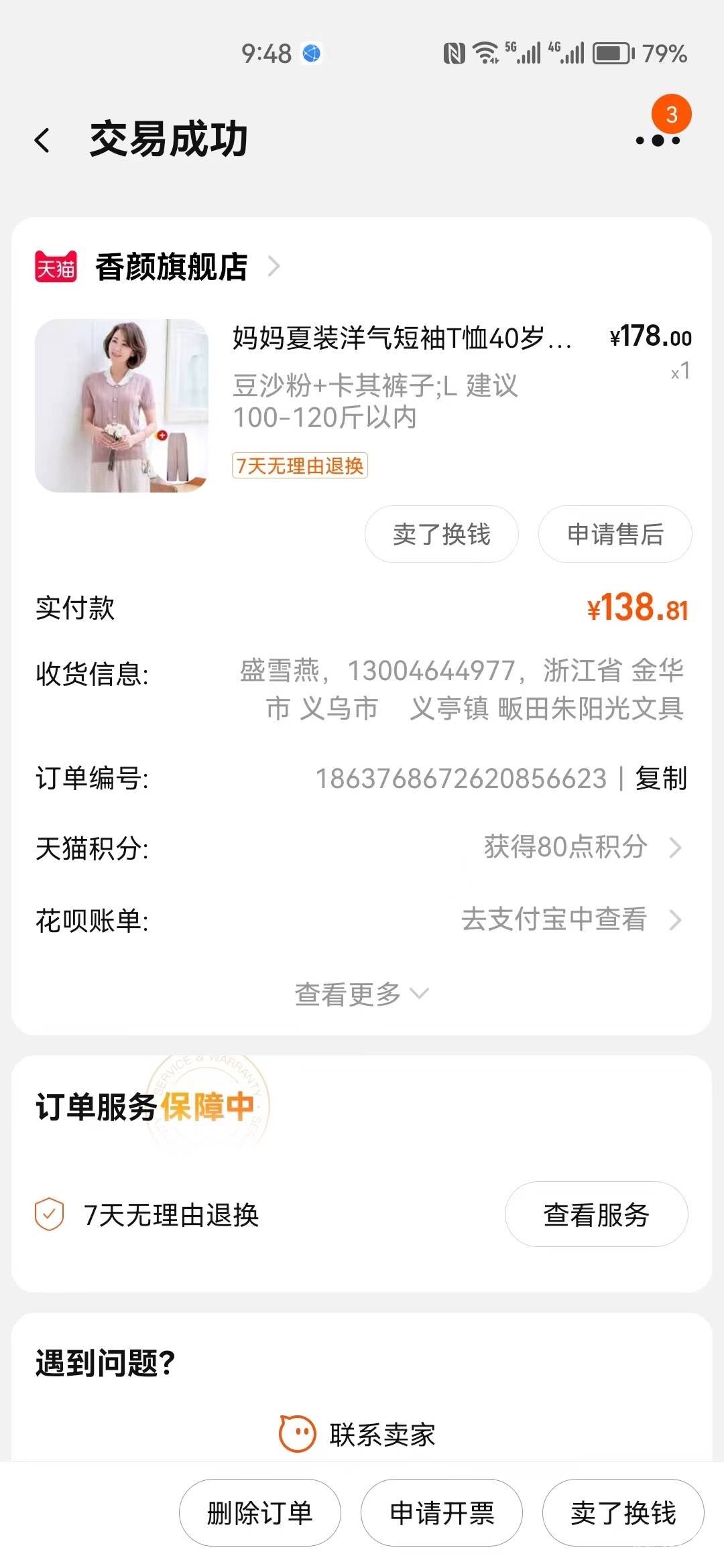Open the 香颜旗舰店 store page

click(x=172, y=267)
